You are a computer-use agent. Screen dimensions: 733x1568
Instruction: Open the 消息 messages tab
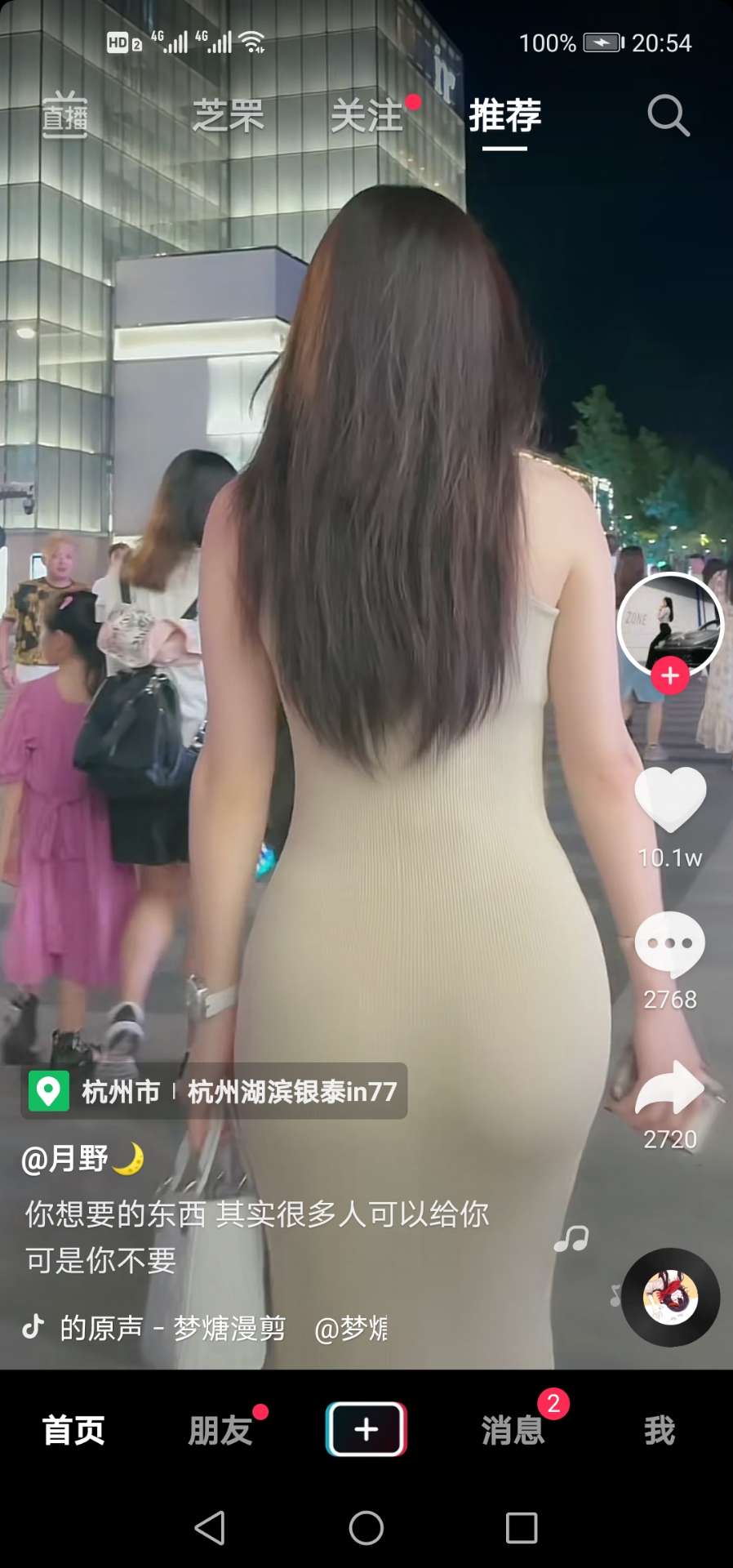(513, 1431)
